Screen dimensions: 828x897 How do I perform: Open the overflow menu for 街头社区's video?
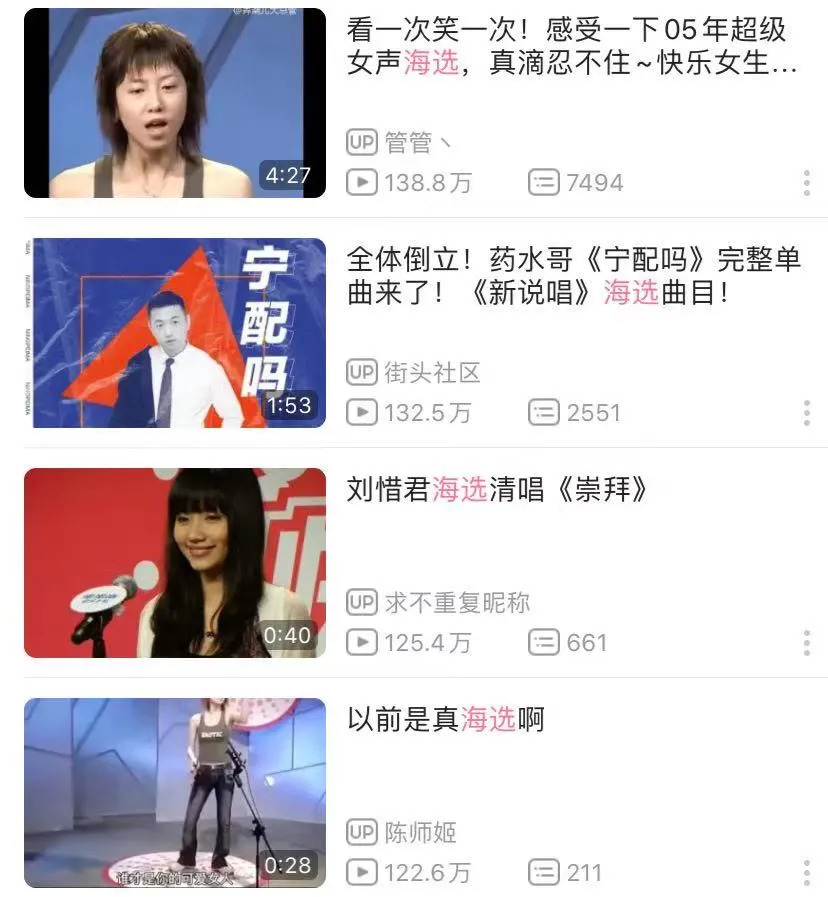click(806, 413)
